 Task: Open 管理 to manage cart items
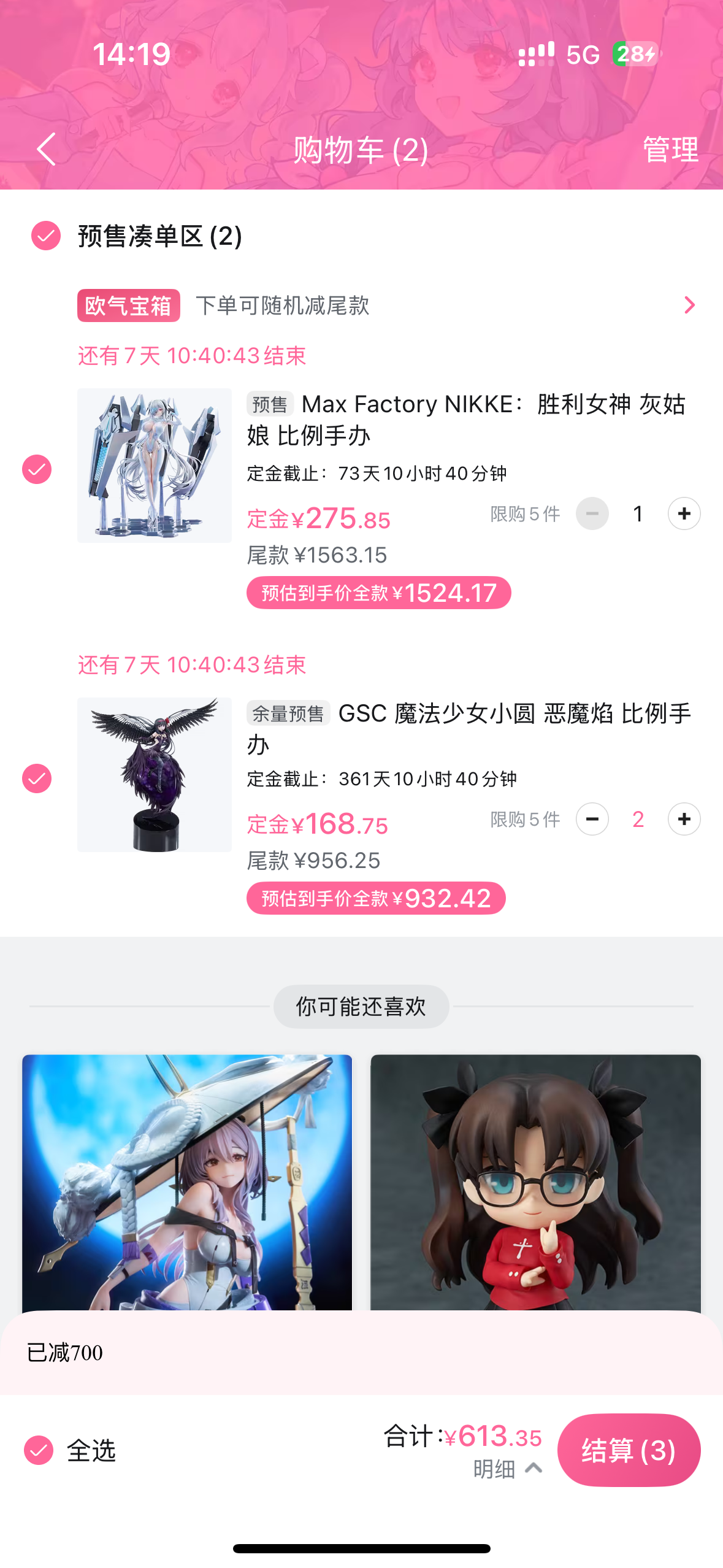670,150
